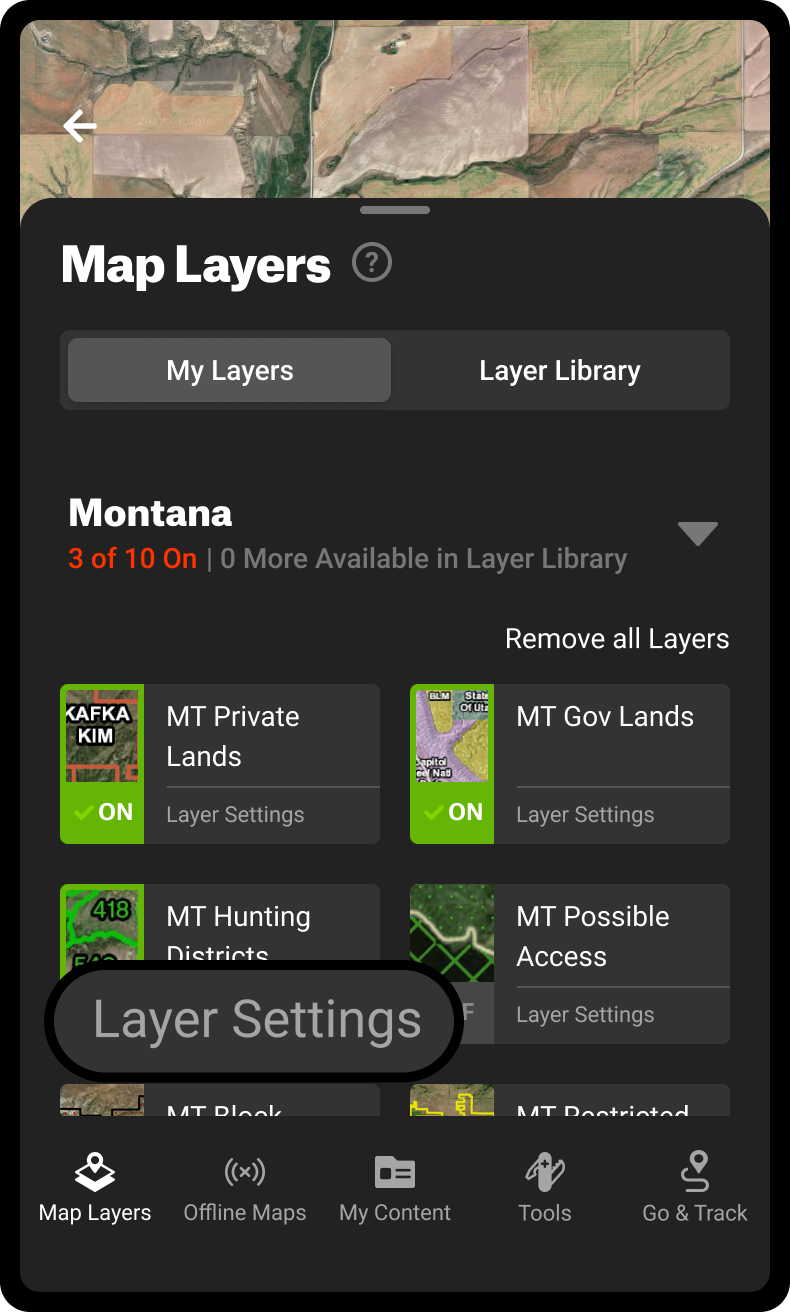Open the Offline Maps tab
790x1312 pixels.
(x=245, y=1189)
